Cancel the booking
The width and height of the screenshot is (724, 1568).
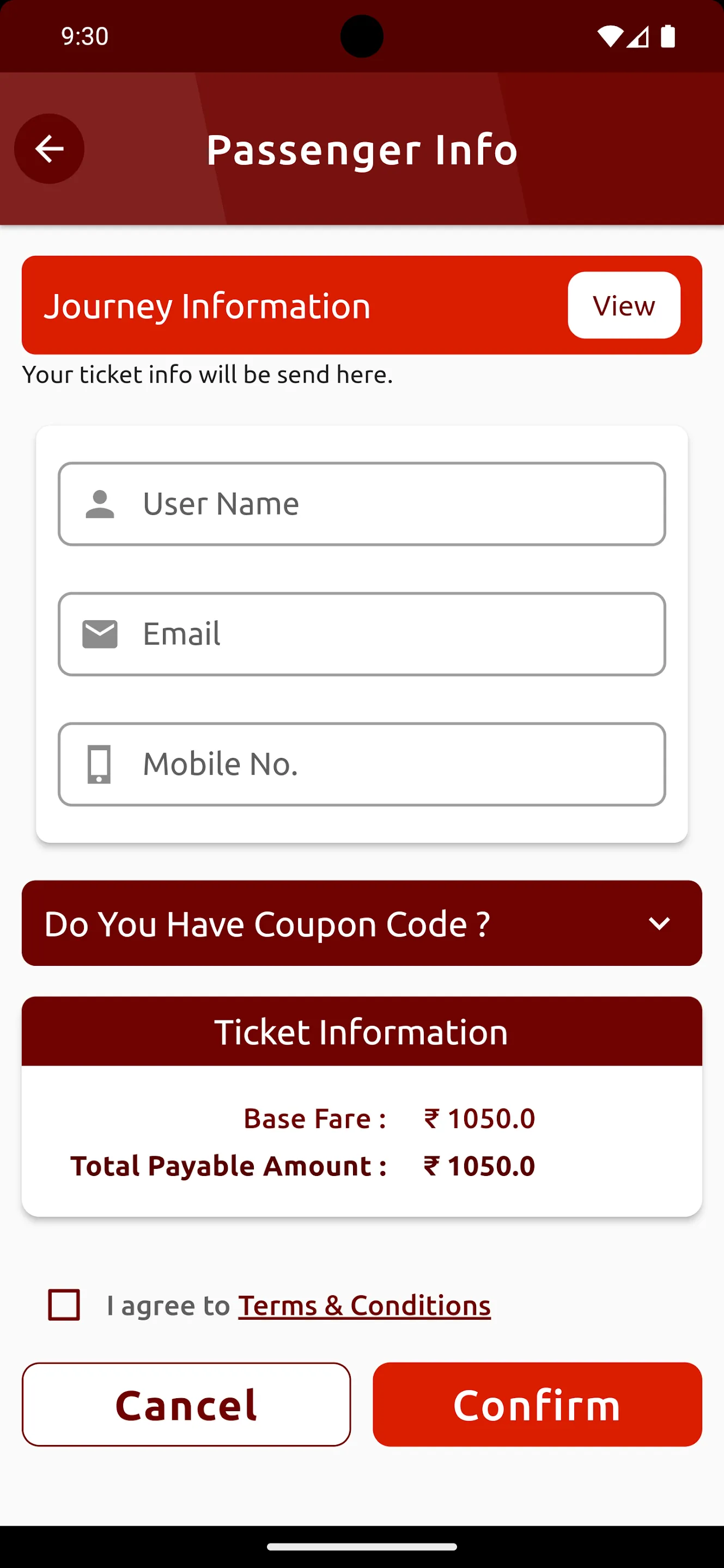[186, 1405]
